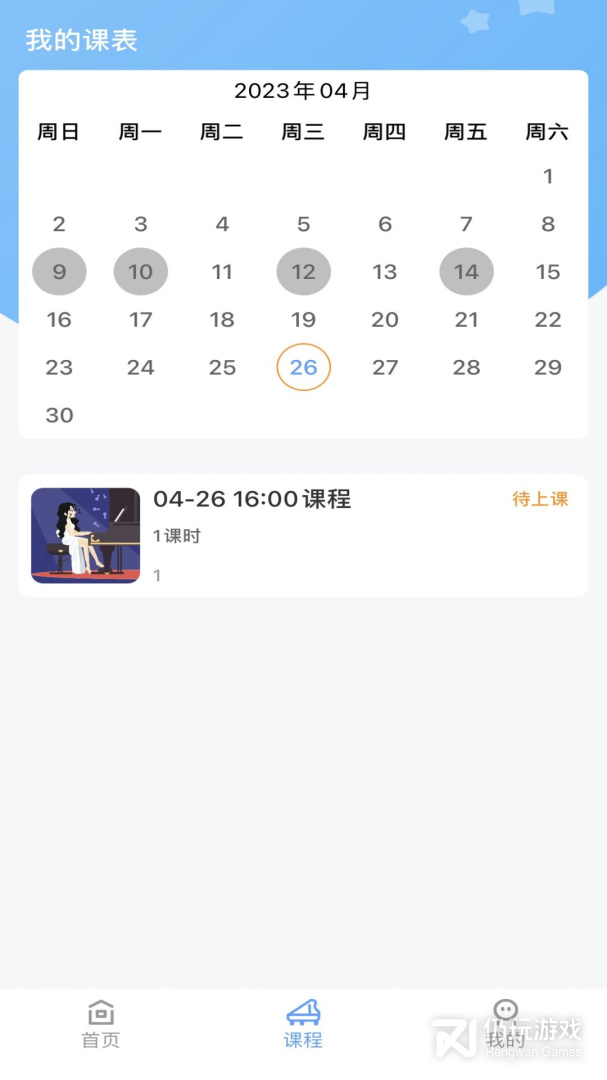Select April 10 on the calendar
Image resolution: width=607 pixels, height=1080 pixels.
141,272
